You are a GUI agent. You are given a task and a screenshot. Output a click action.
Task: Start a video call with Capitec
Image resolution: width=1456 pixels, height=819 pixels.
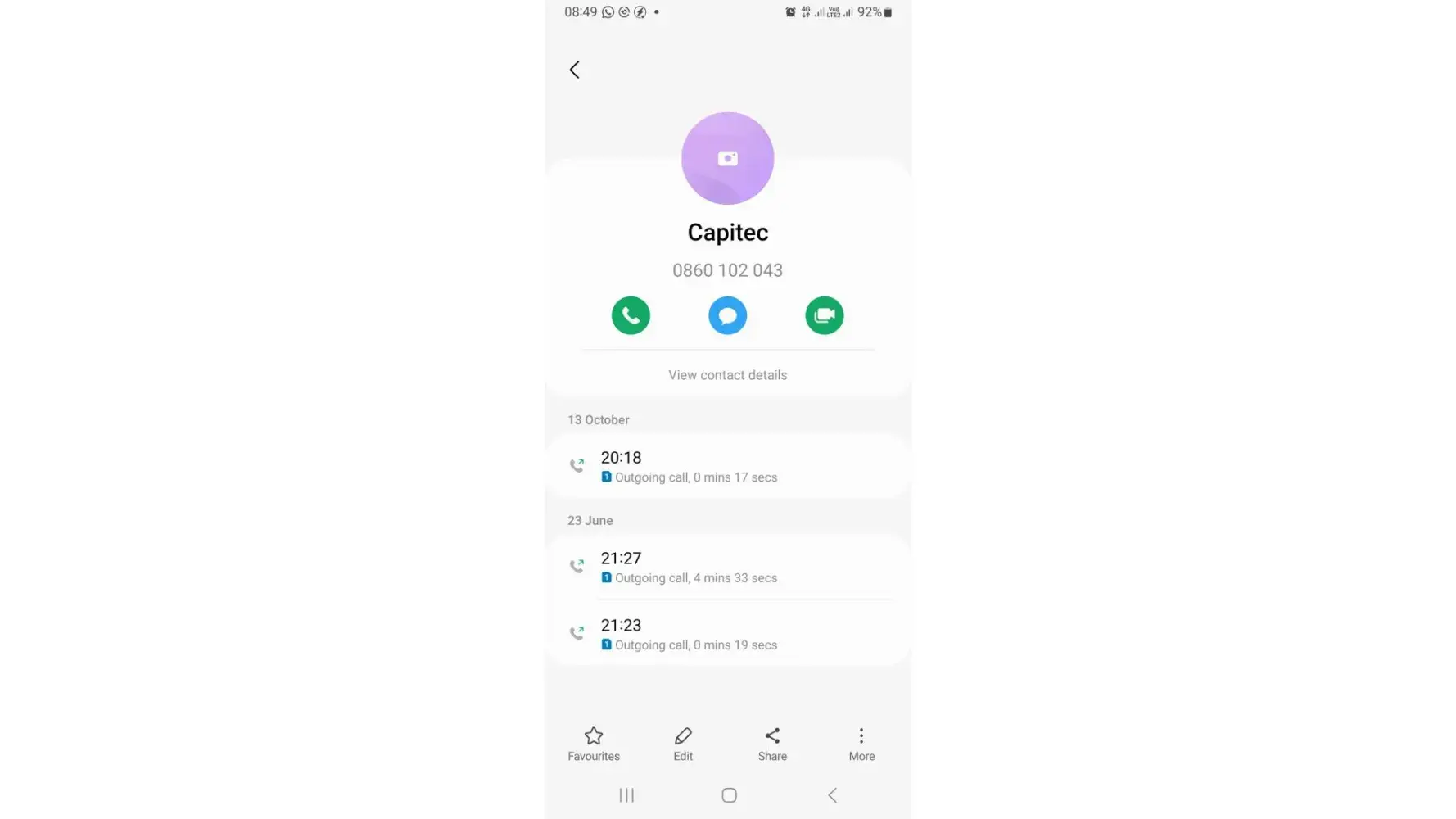[824, 315]
